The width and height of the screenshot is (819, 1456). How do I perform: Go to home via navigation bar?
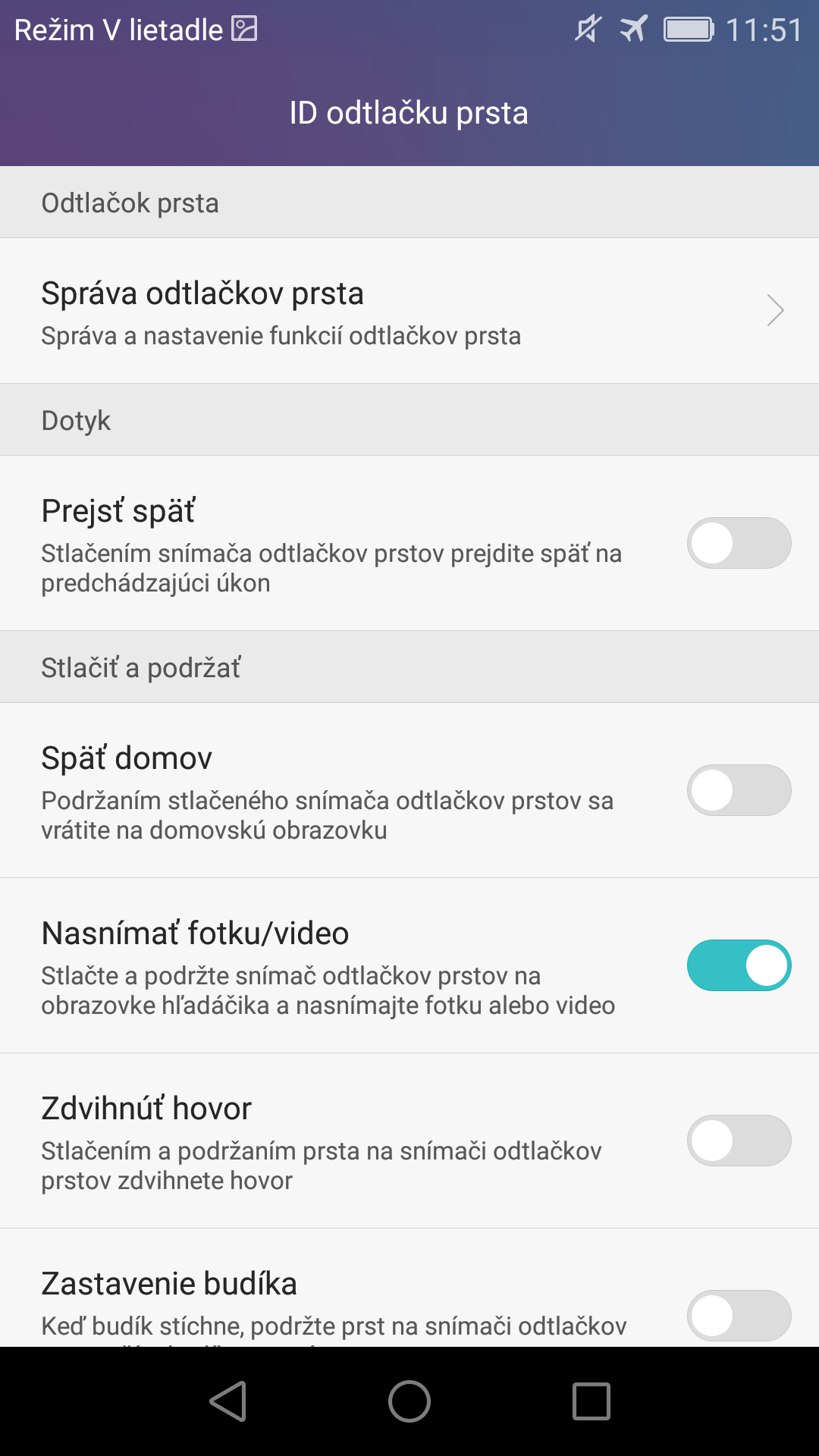(x=409, y=1401)
